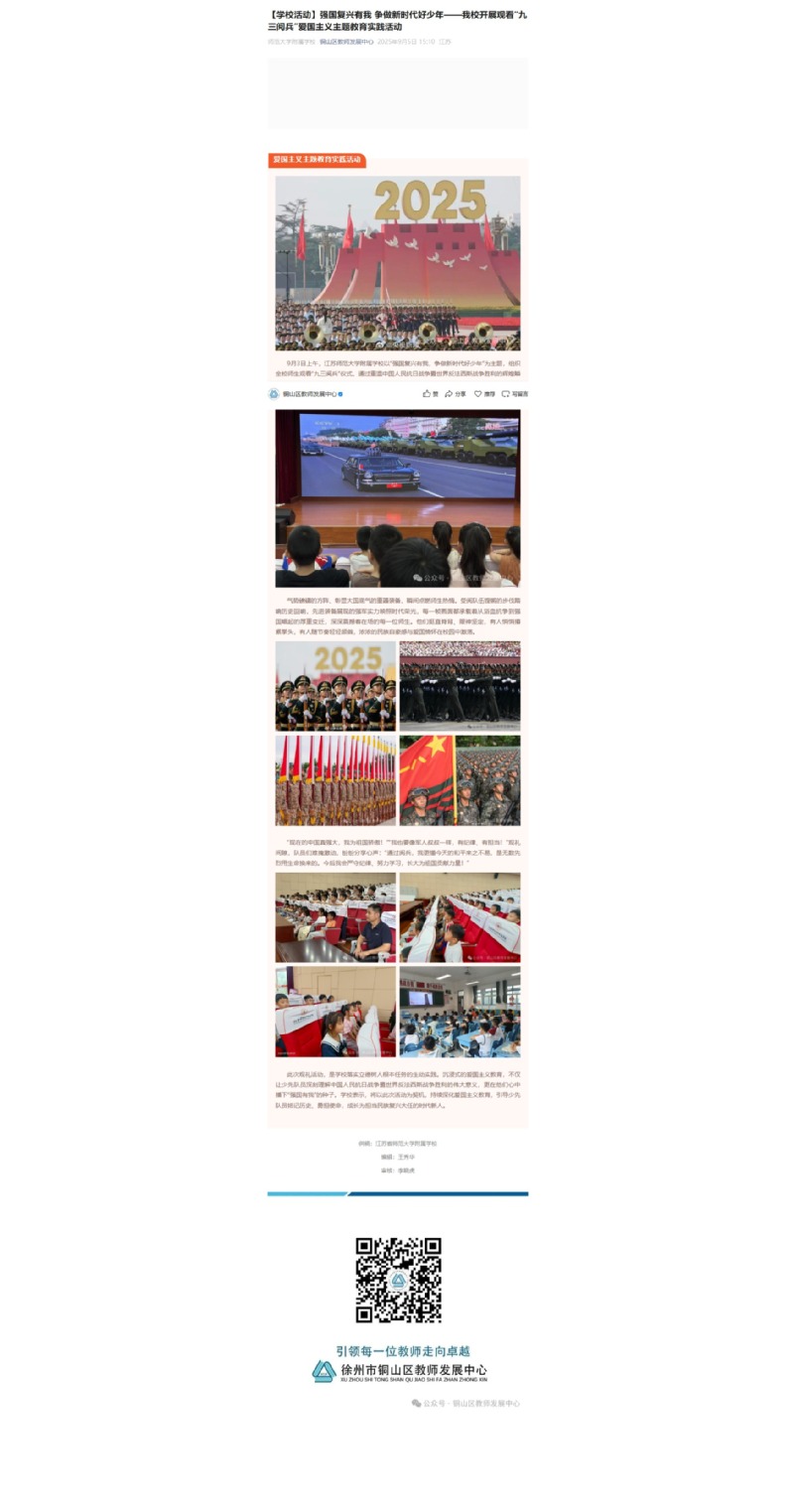Write a comment via 写留言

click(x=514, y=394)
